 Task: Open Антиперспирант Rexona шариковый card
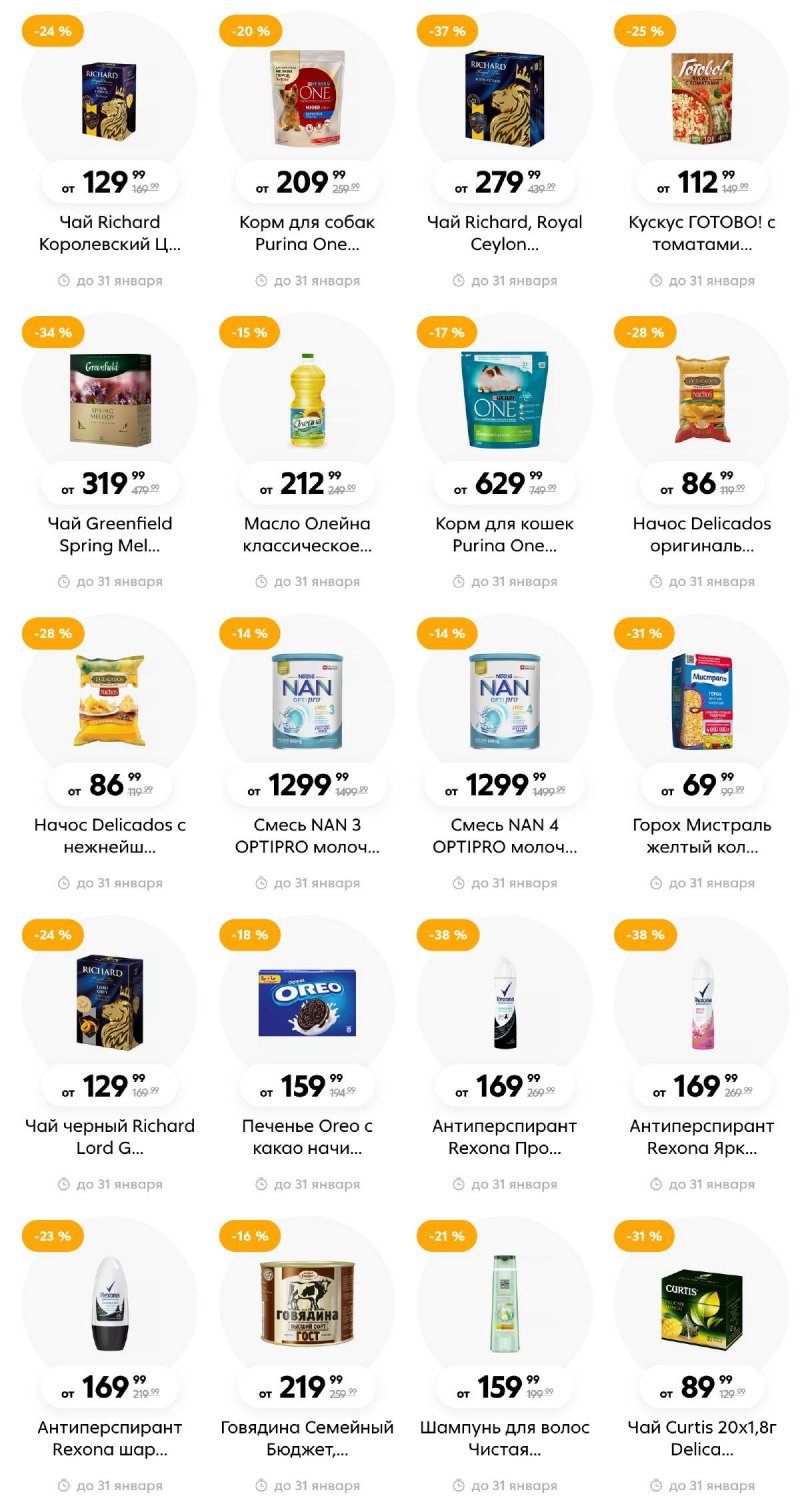point(110,1305)
